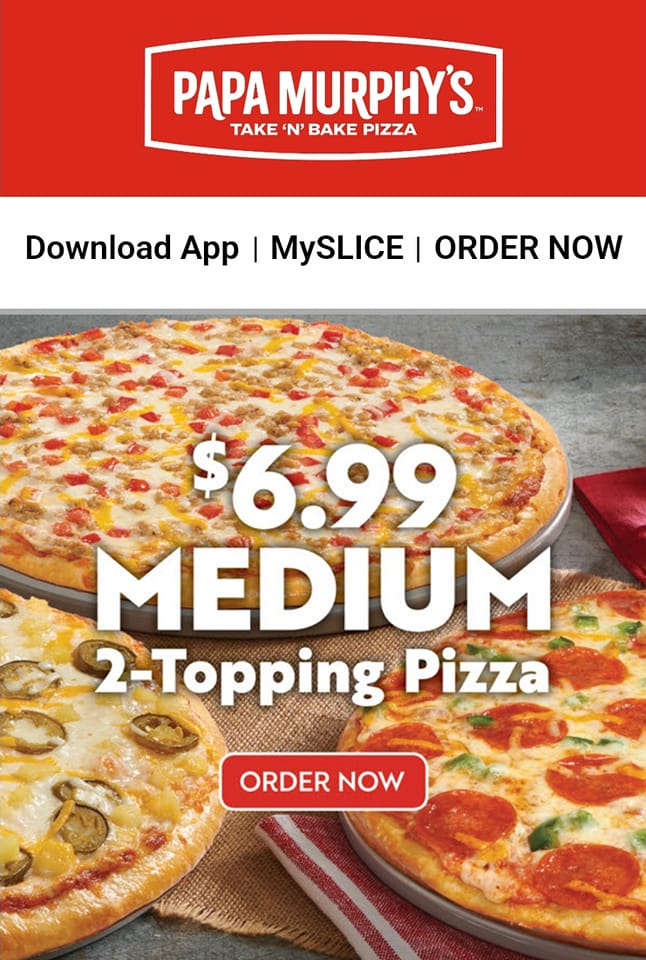Tap the red ORDER NOW button on the pizza banner
This screenshot has height=960, width=646.
pyautogui.click(x=323, y=781)
